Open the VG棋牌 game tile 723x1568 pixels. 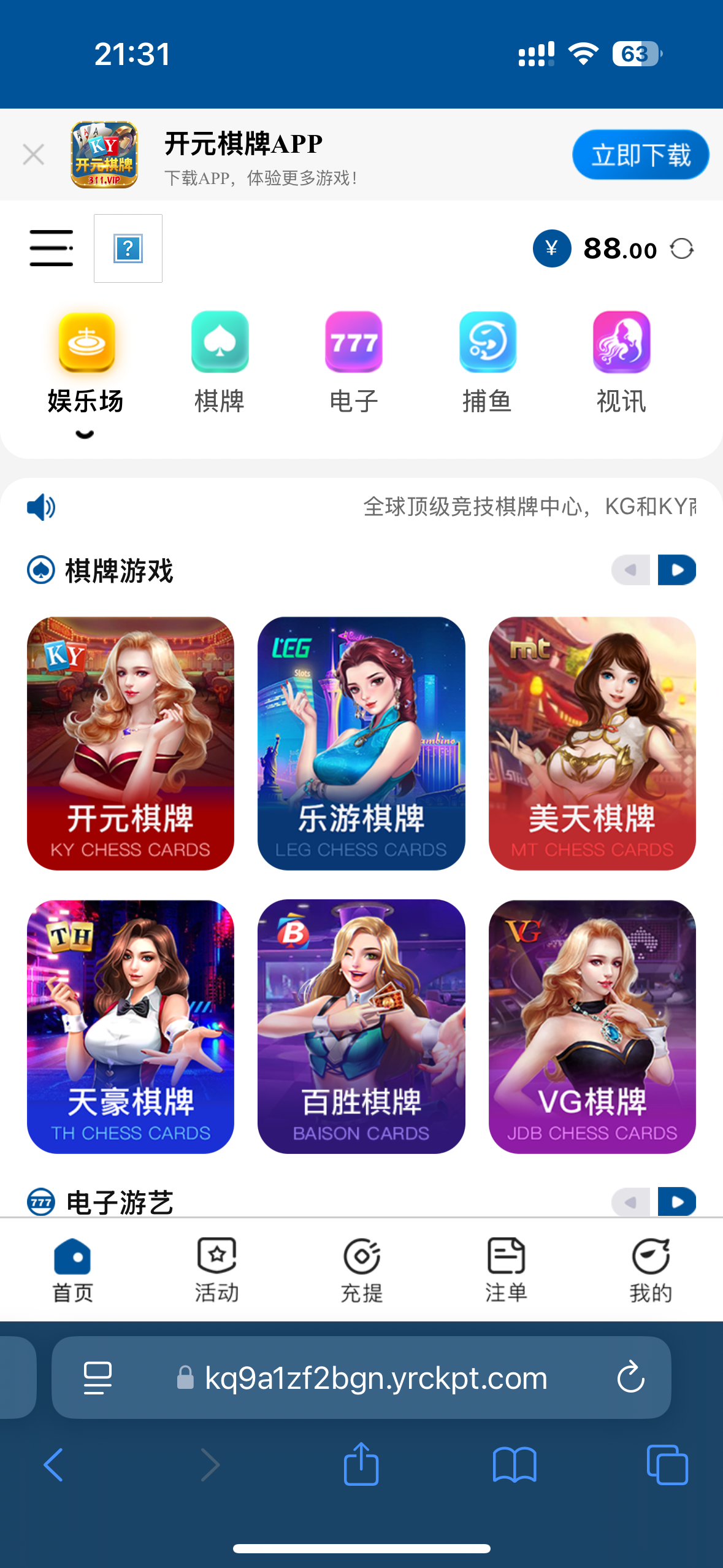[592, 1026]
